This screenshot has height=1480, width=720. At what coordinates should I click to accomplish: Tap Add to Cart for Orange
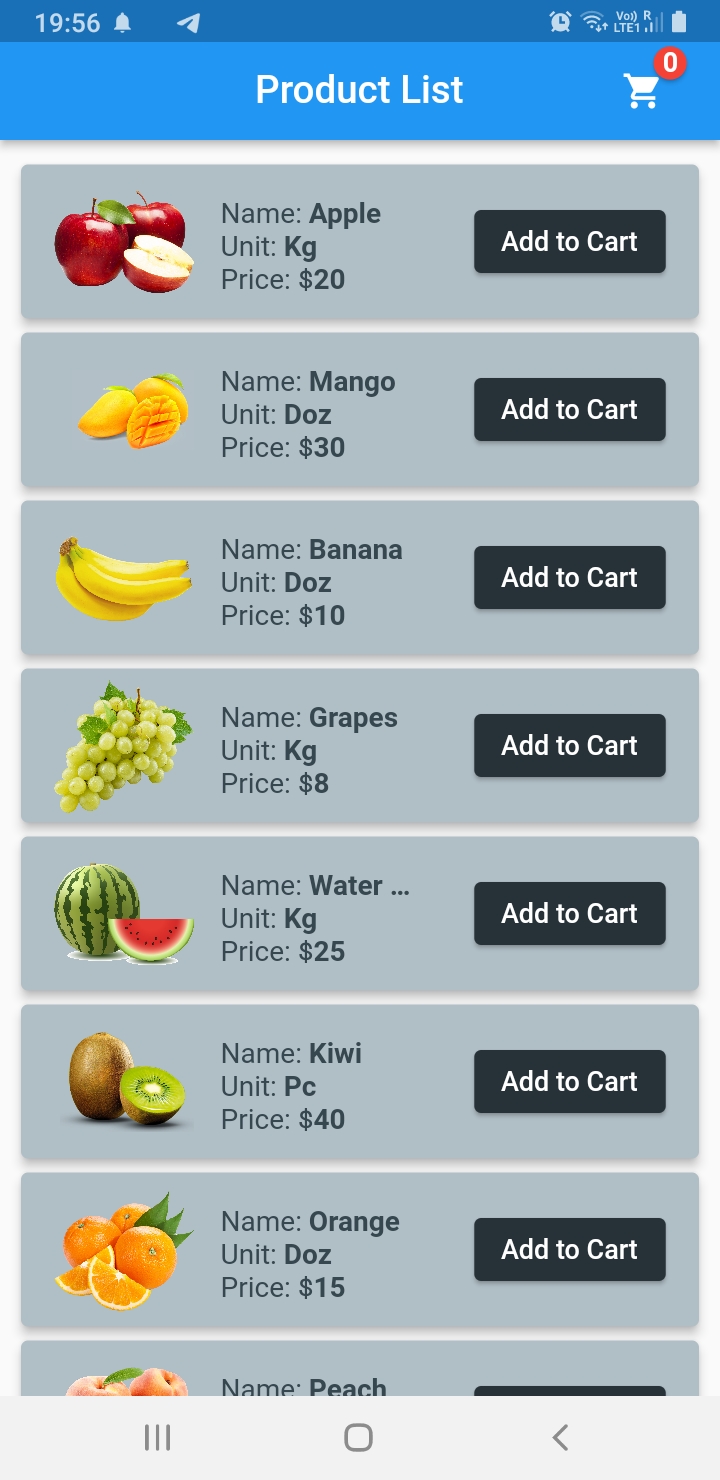[x=569, y=1249]
